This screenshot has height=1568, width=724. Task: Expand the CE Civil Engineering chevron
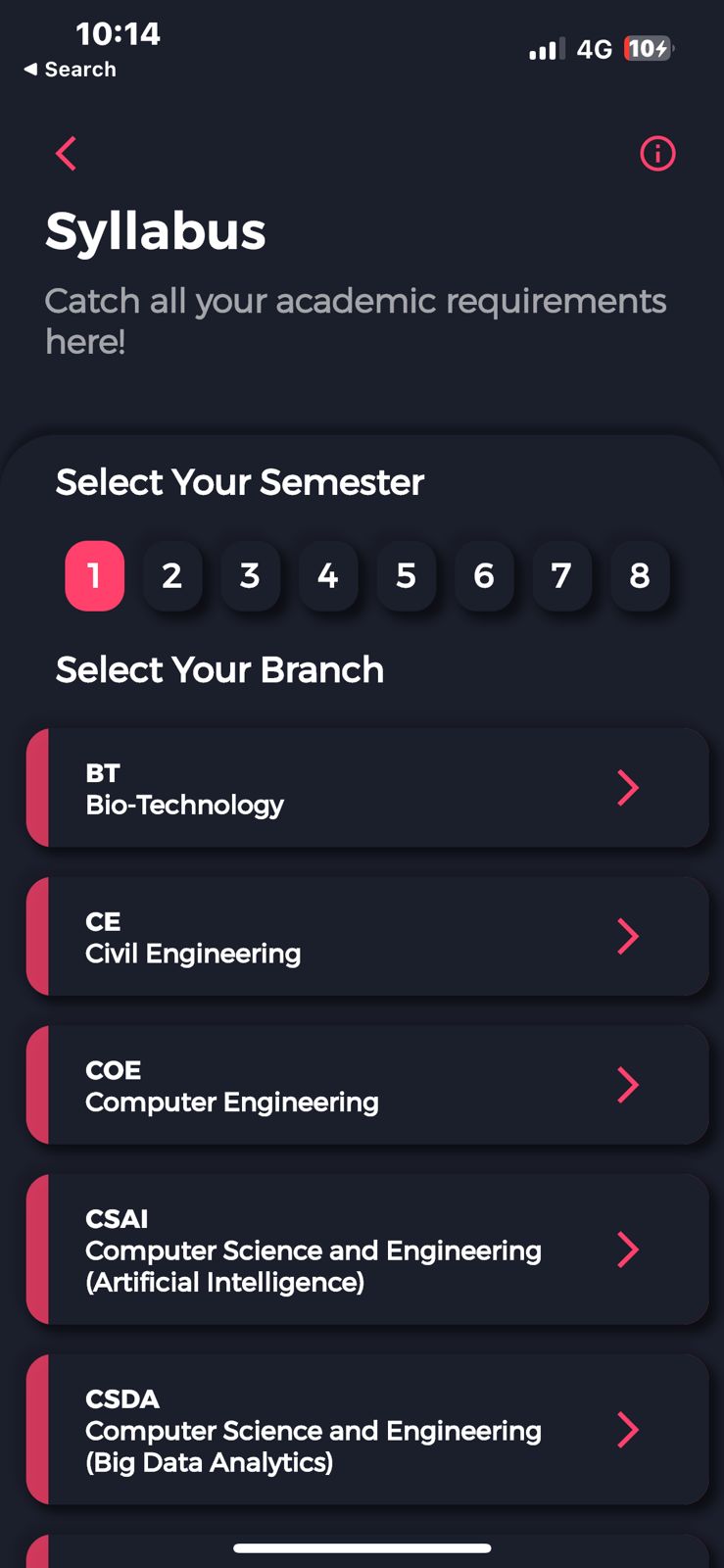628,937
